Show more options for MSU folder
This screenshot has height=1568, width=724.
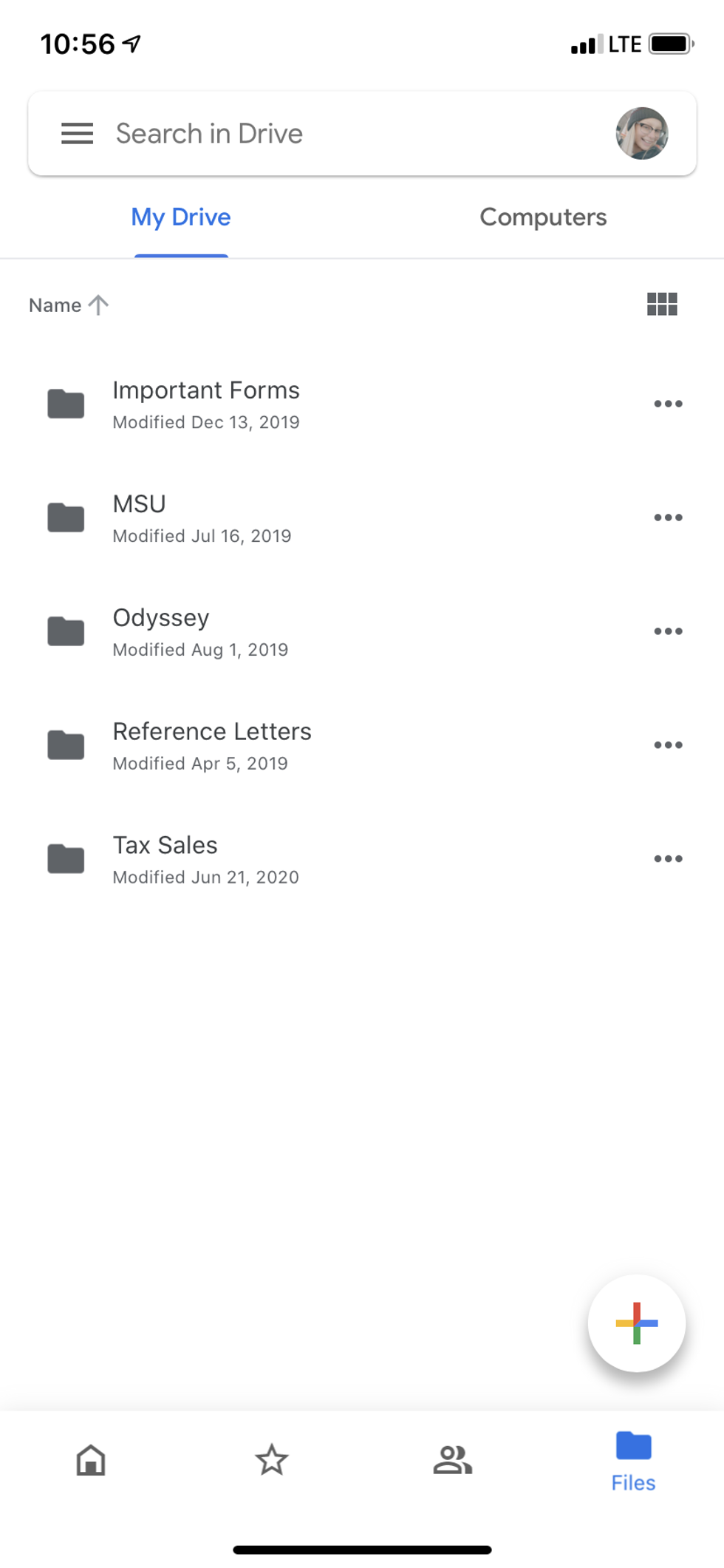point(668,517)
